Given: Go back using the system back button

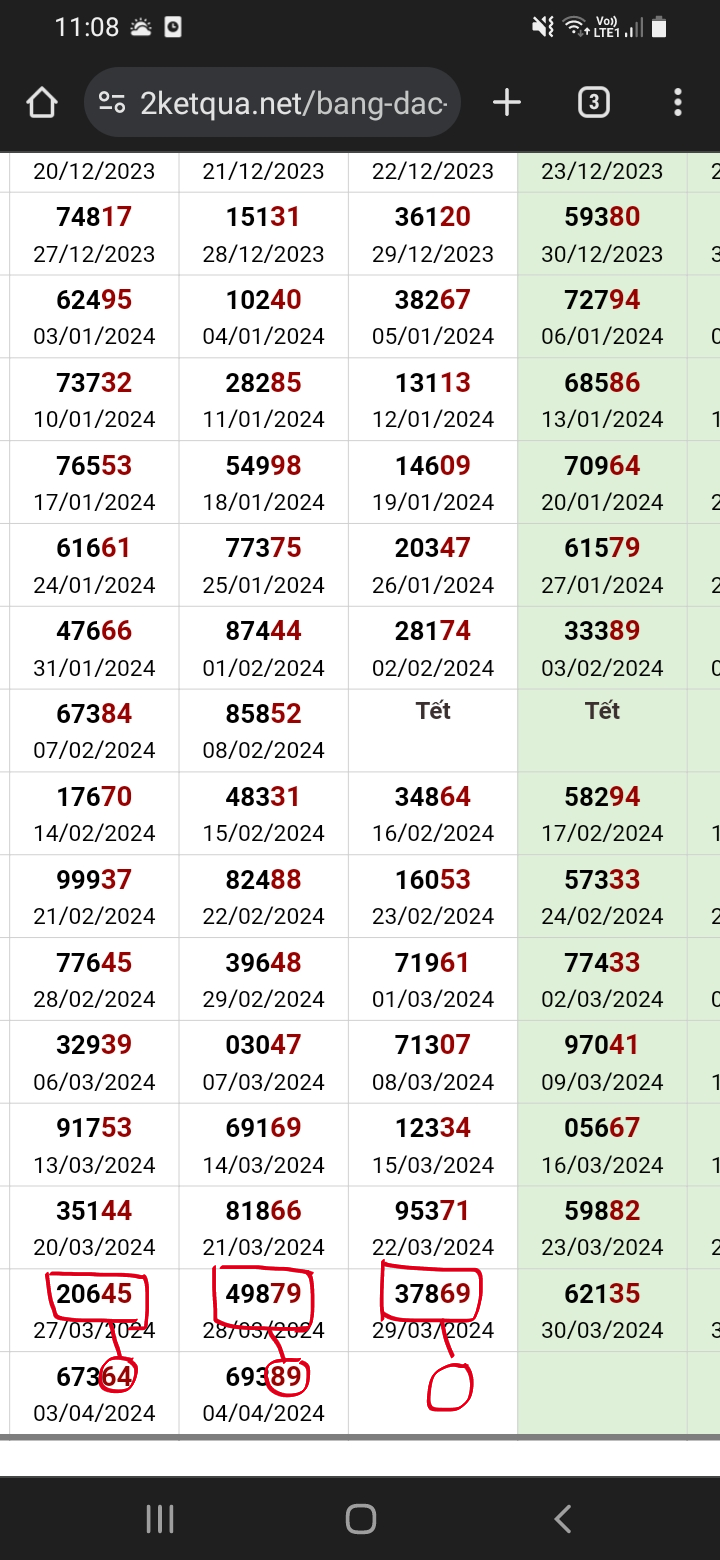Looking at the screenshot, I should point(562,1519).
